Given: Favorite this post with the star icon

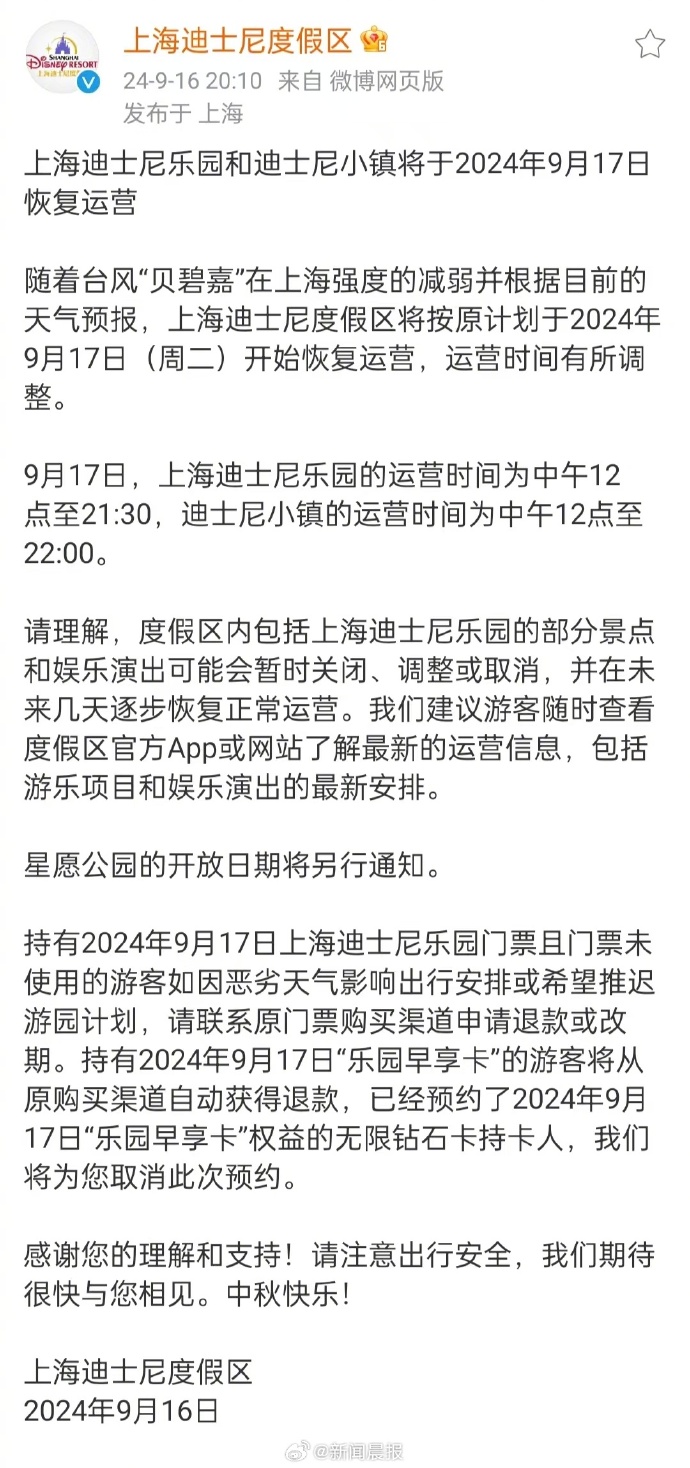Looking at the screenshot, I should (650, 43).
